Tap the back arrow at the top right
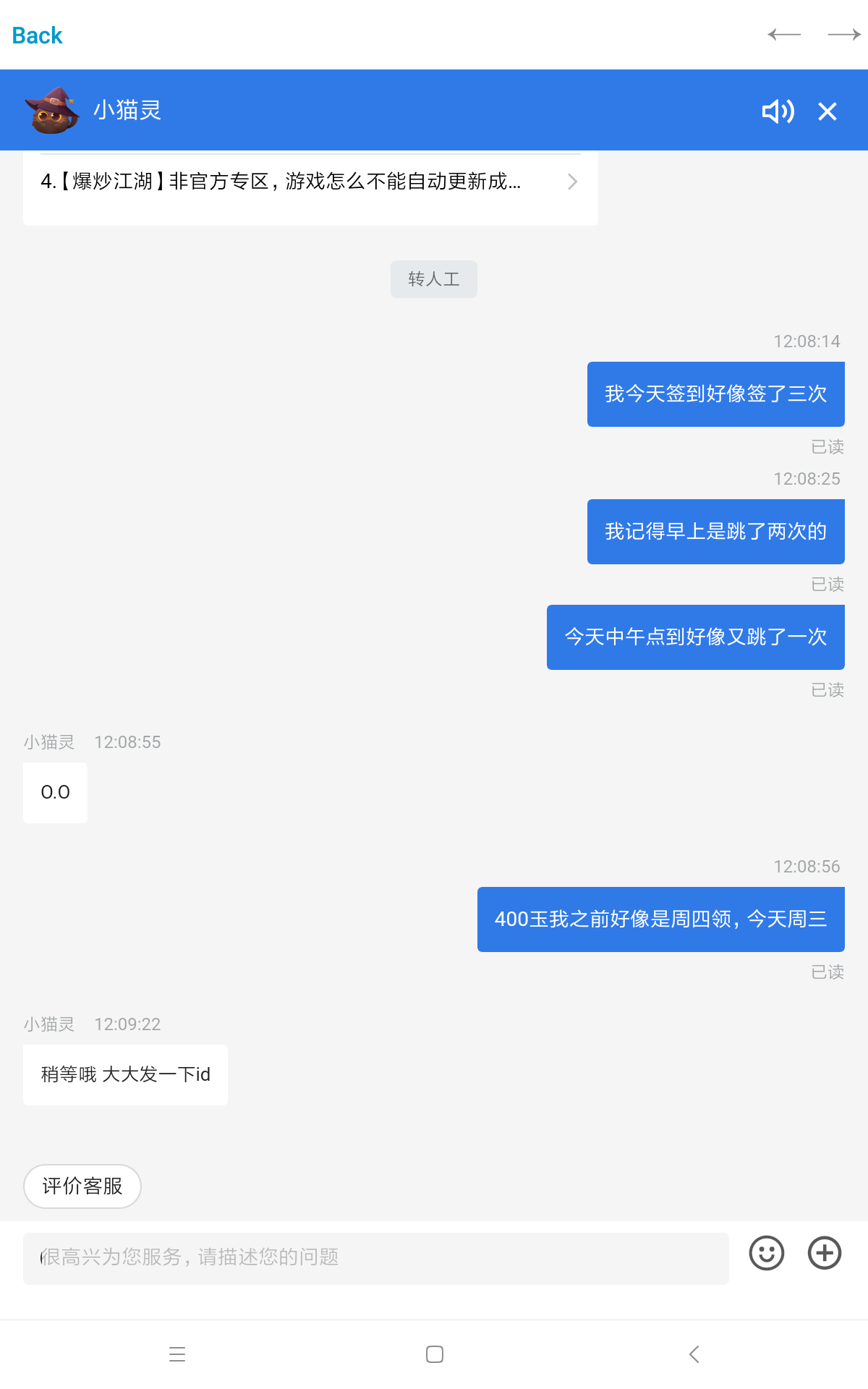The width and height of the screenshot is (868, 1389). pos(785,34)
